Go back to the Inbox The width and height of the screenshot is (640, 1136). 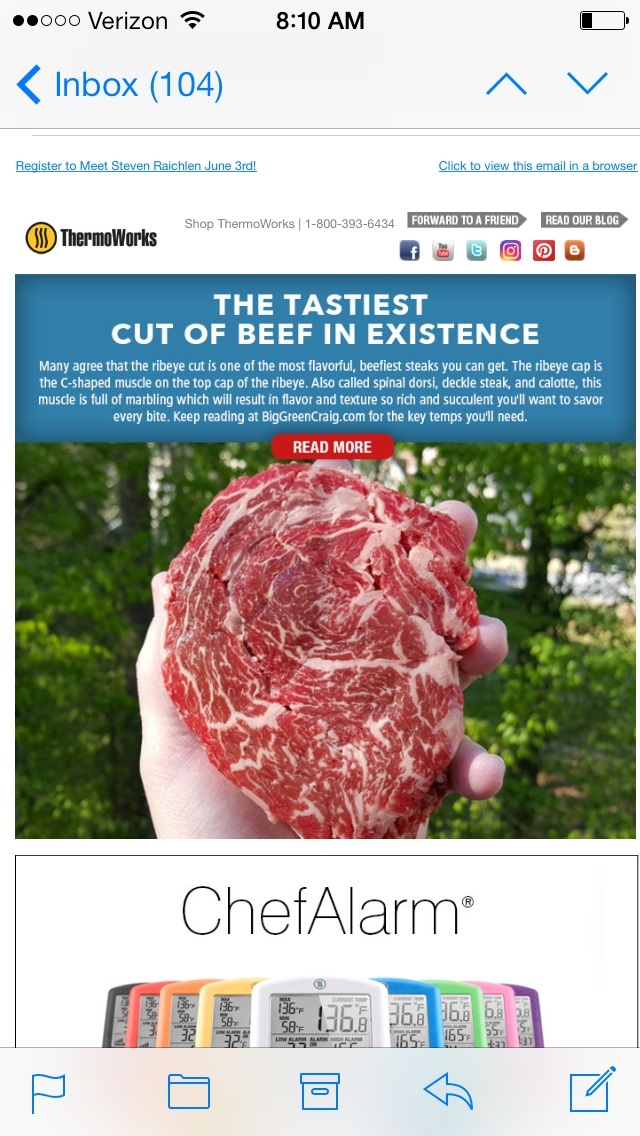click(x=120, y=85)
